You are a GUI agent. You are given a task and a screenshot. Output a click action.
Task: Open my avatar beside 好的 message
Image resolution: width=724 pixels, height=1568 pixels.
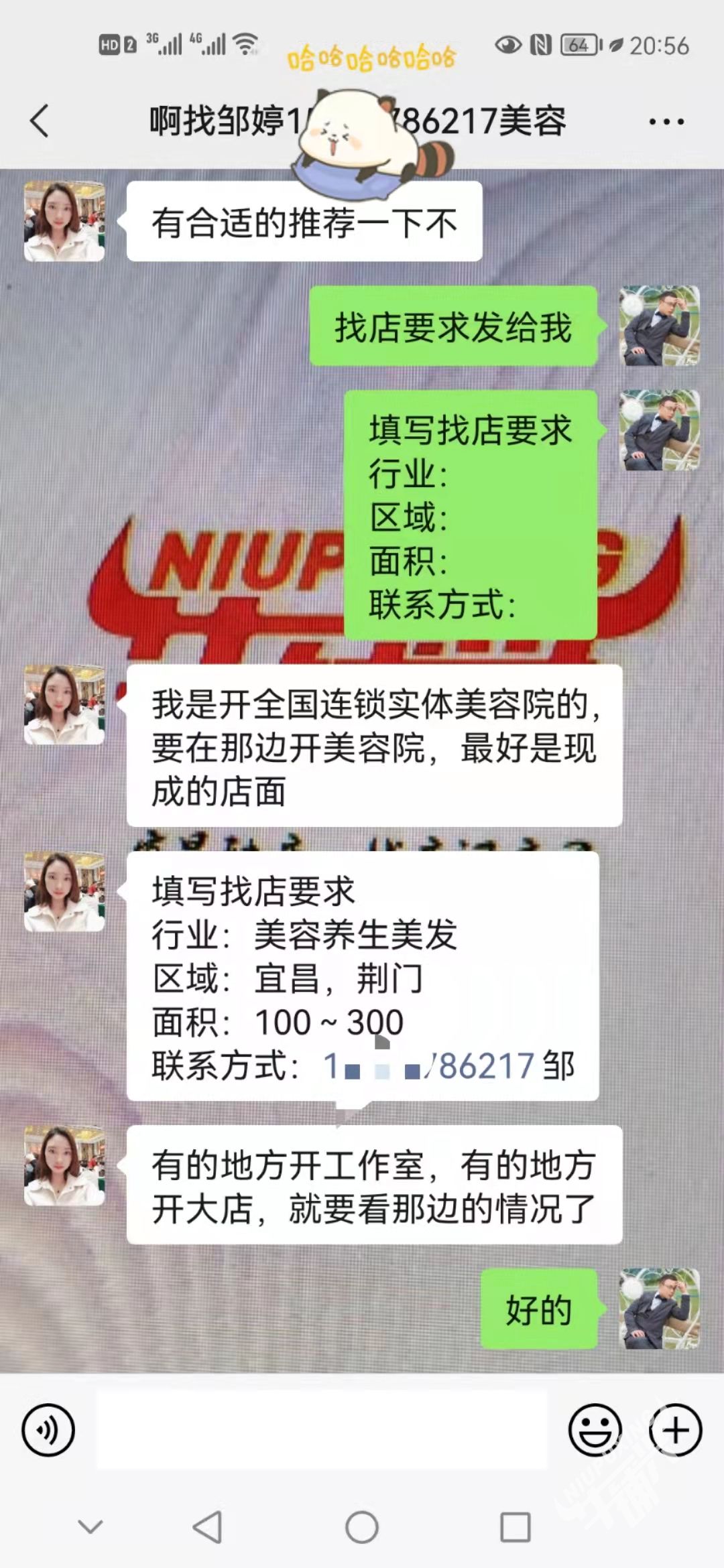659,1308
